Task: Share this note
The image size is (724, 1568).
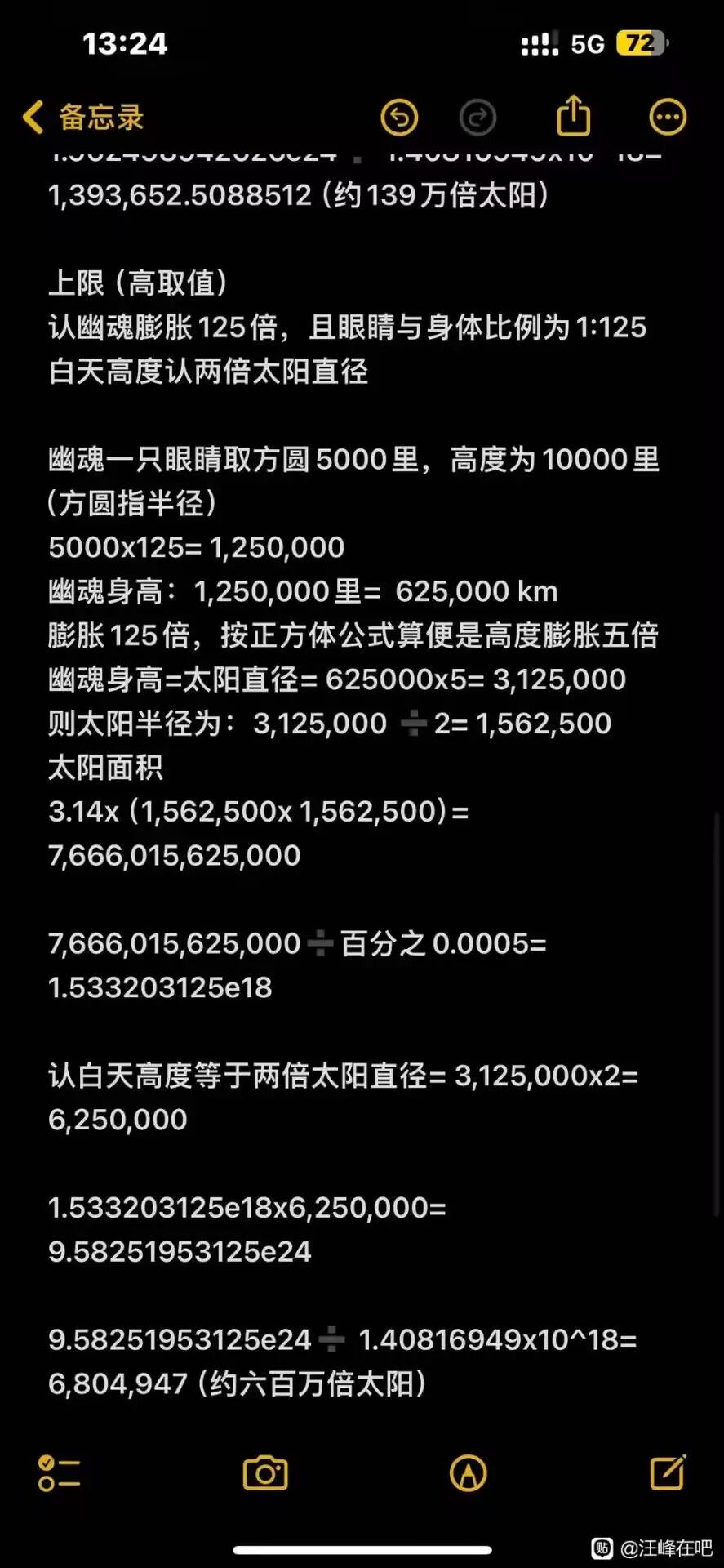Action: [574, 116]
